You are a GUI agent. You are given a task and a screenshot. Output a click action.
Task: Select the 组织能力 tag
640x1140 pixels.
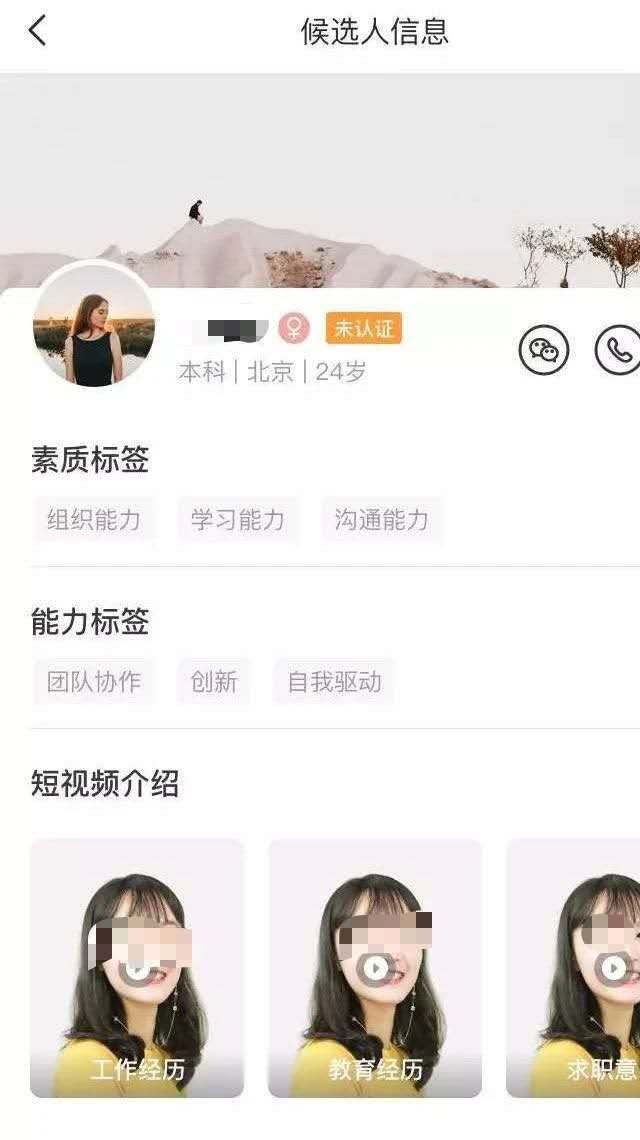[94, 520]
